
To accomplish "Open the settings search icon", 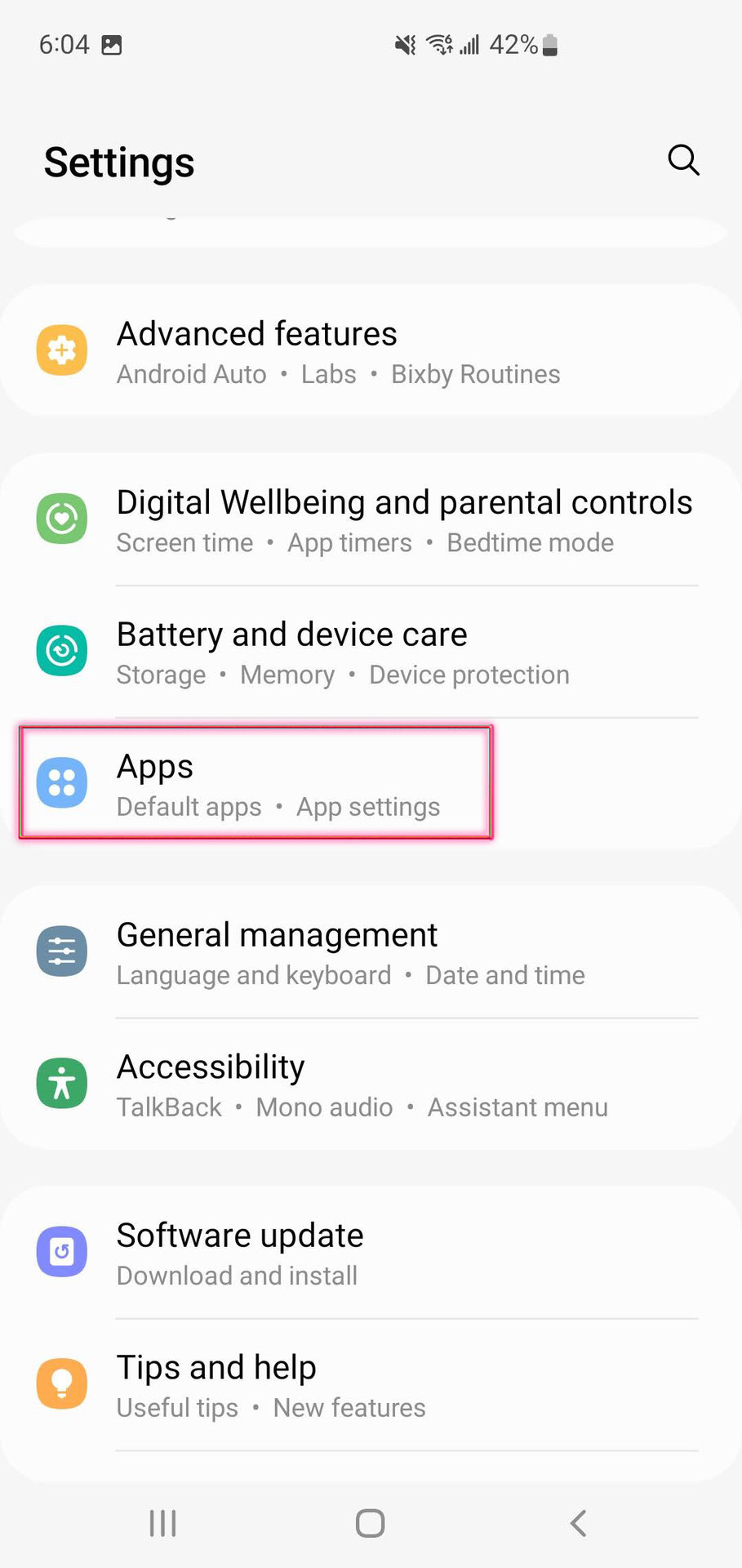I will [683, 160].
